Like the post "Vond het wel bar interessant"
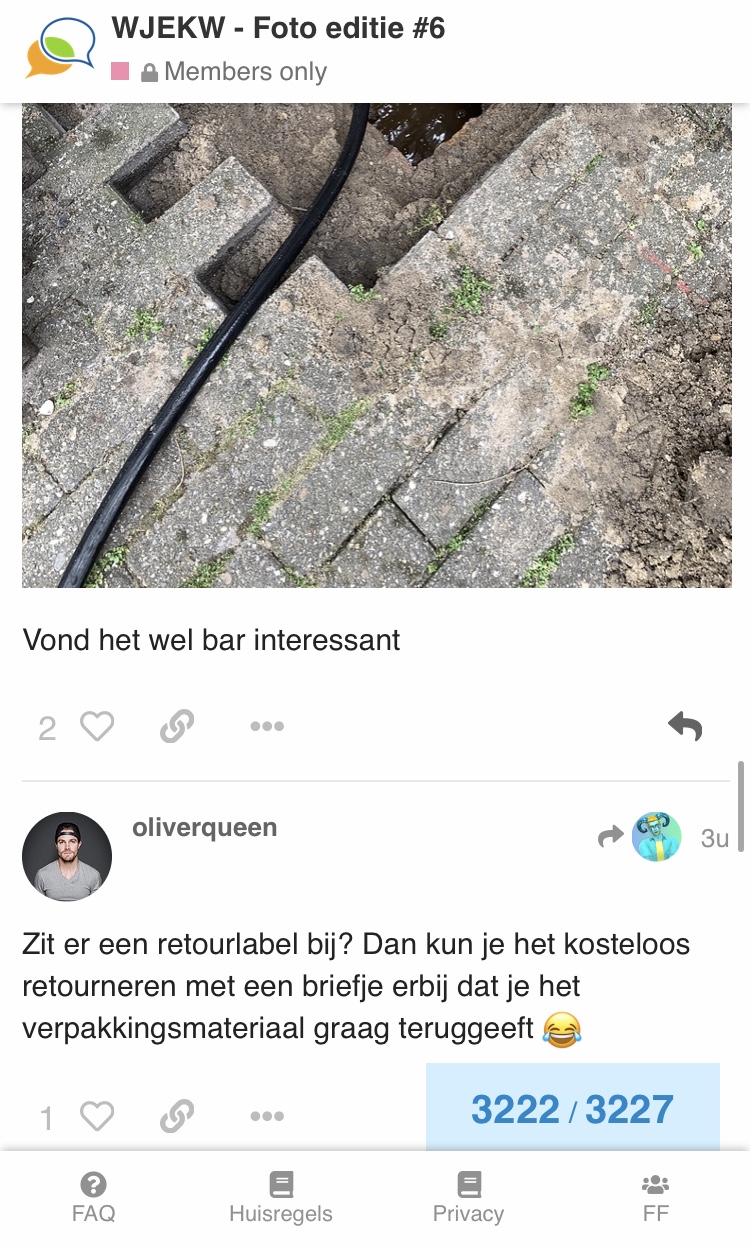The image size is (750, 1248). (96, 727)
